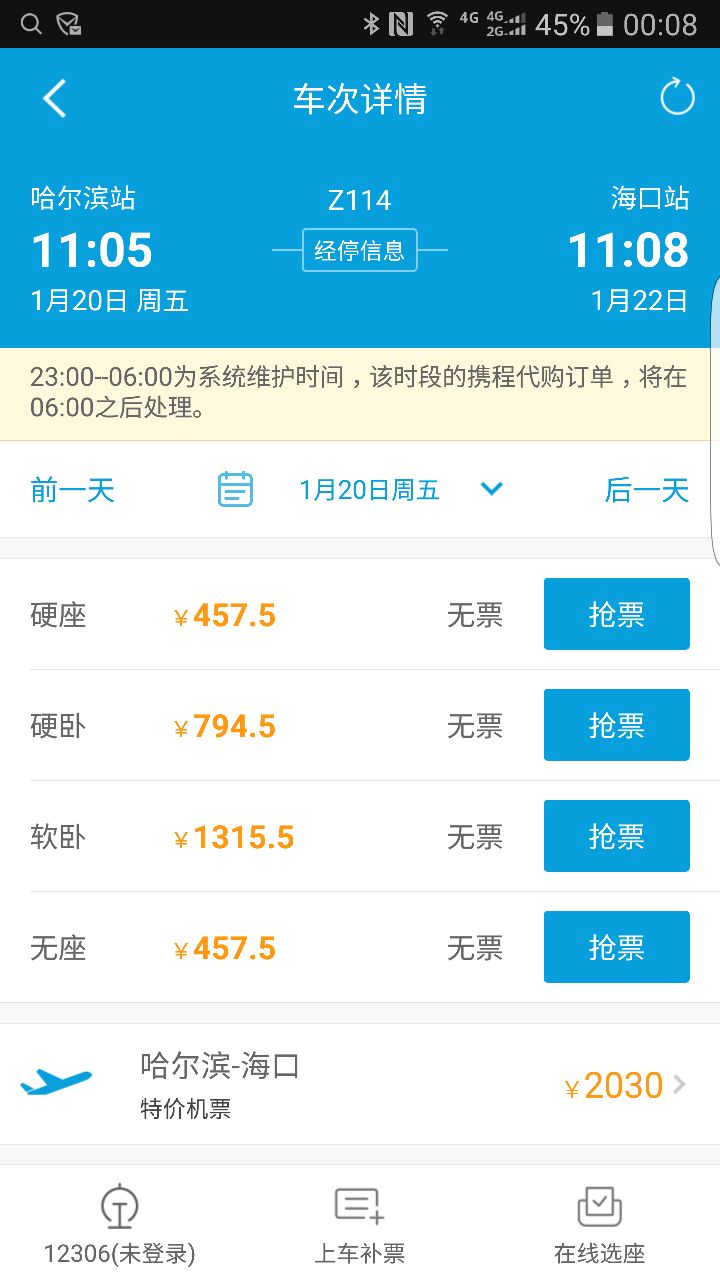Image resolution: width=720 pixels, height=1280 pixels.
Task: Switch to the next day 后一天
Action: pyautogui.click(x=647, y=490)
